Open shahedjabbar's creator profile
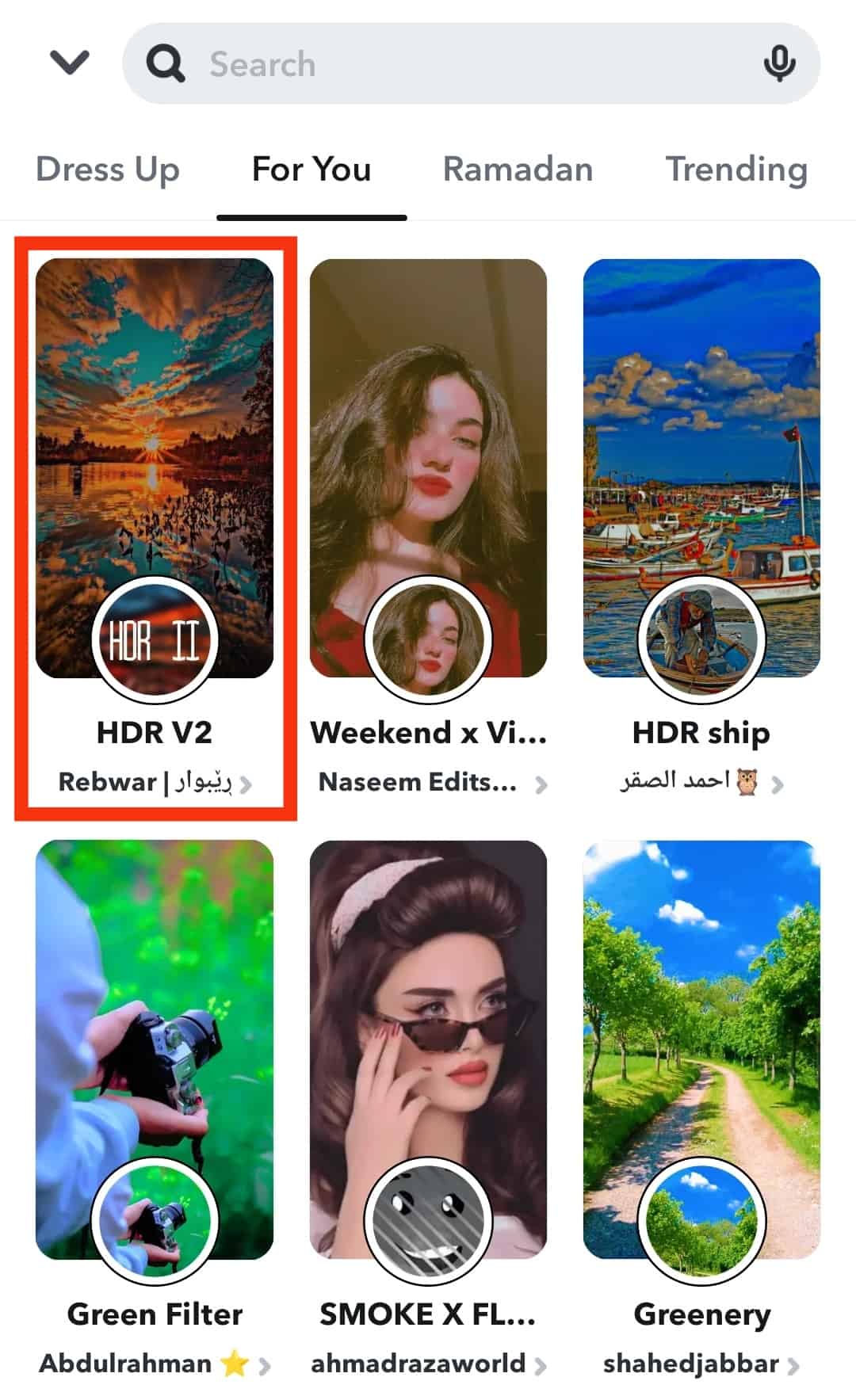 (x=701, y=1364)
